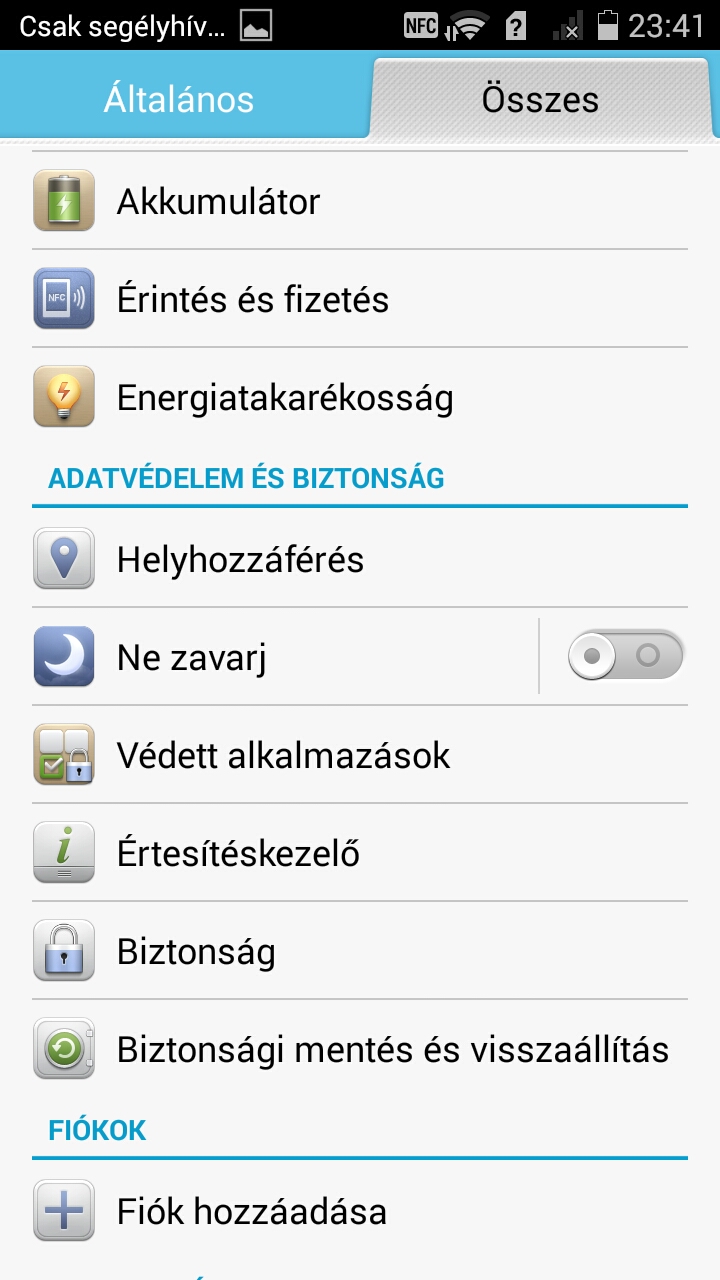The height and width of the screenshot is (1280, 720).
Task: Open Helyhozzáférés settings
Action: pos(360,559)
